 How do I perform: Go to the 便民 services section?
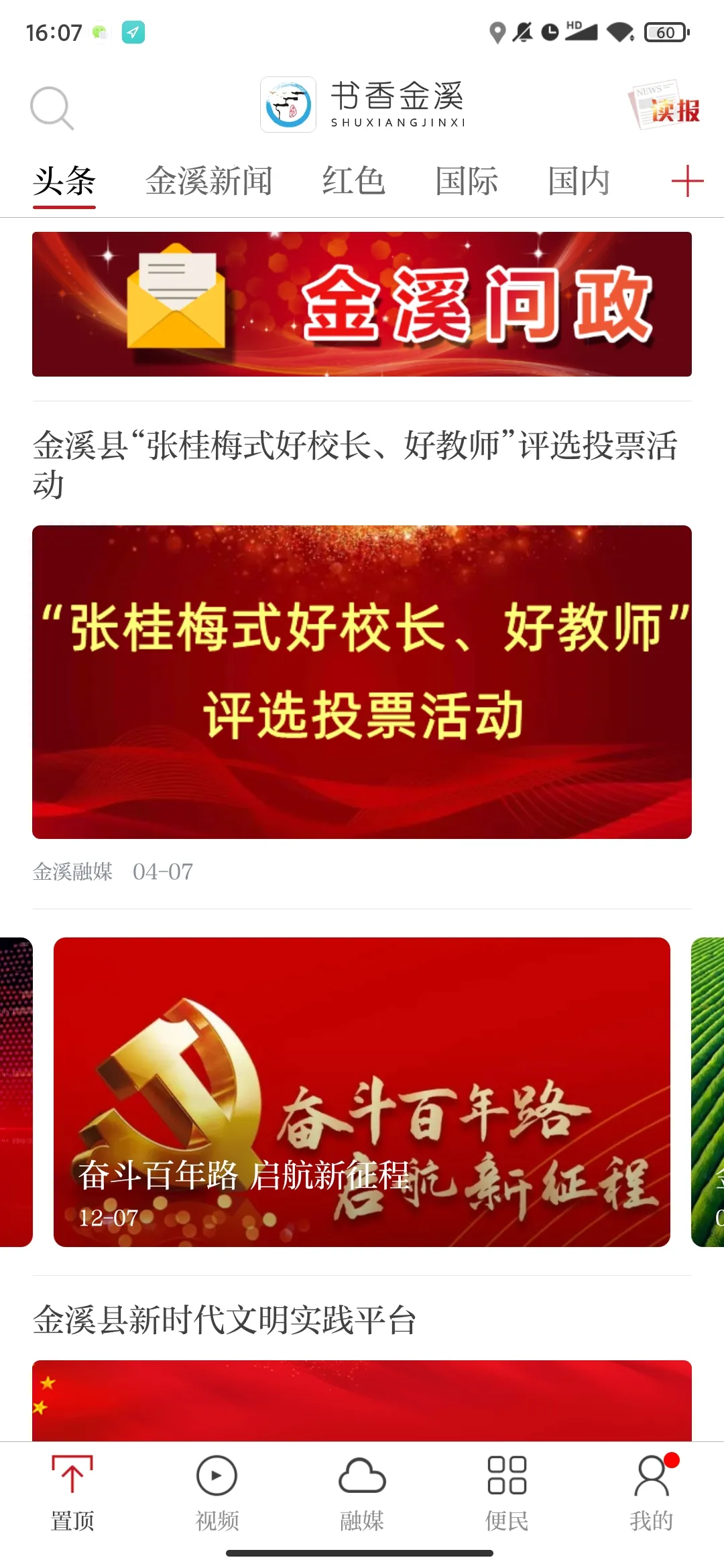[x=507, y=1493]
